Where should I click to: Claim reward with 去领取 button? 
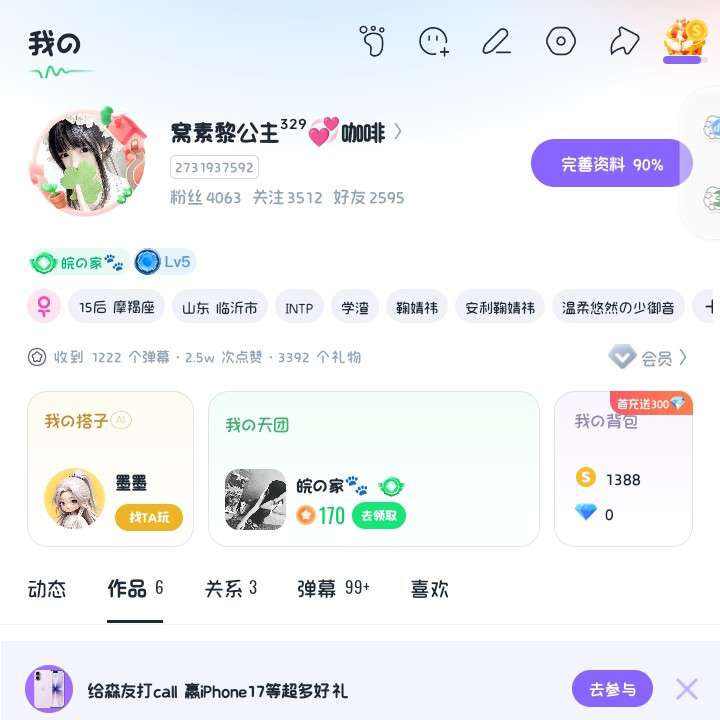(x=379, y=515)
